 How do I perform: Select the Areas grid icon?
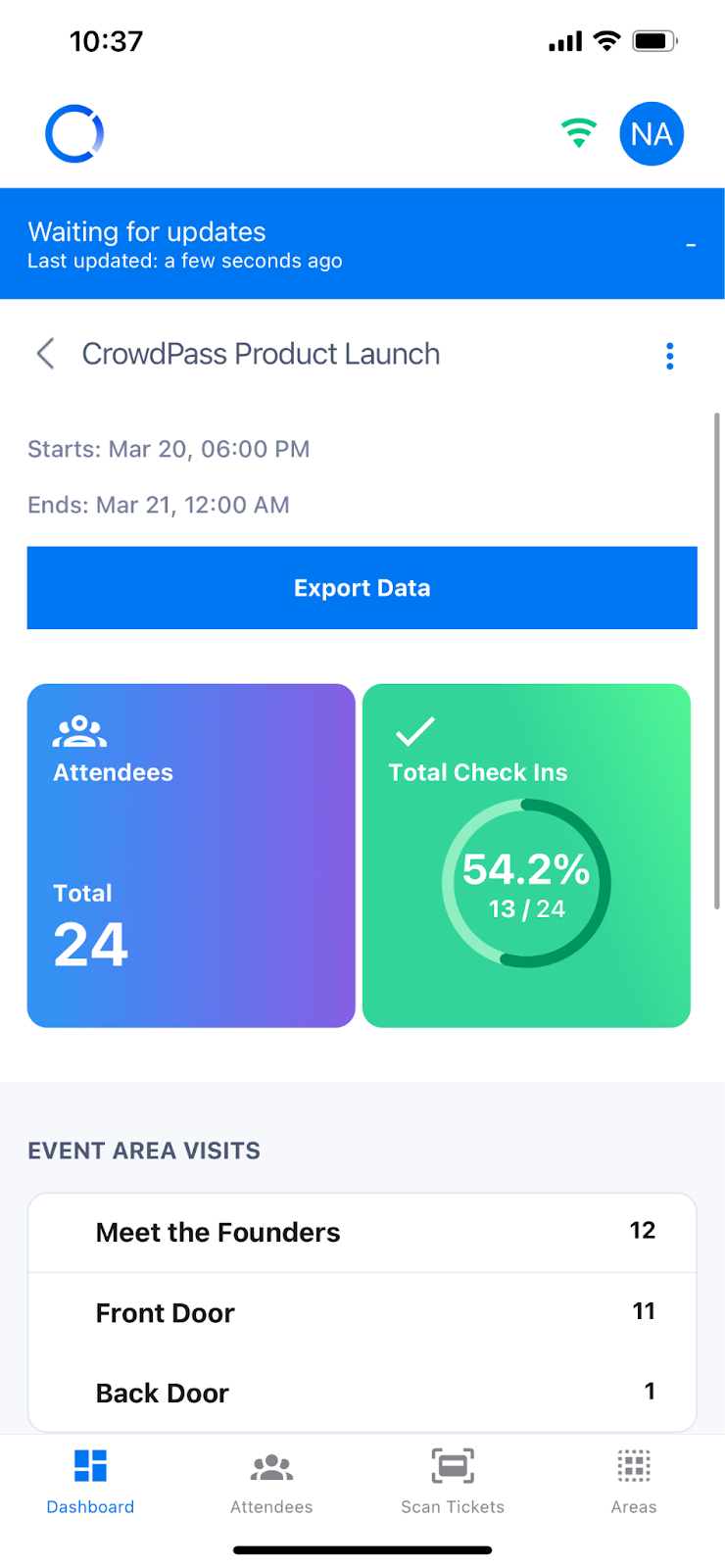pos(633,1467)
